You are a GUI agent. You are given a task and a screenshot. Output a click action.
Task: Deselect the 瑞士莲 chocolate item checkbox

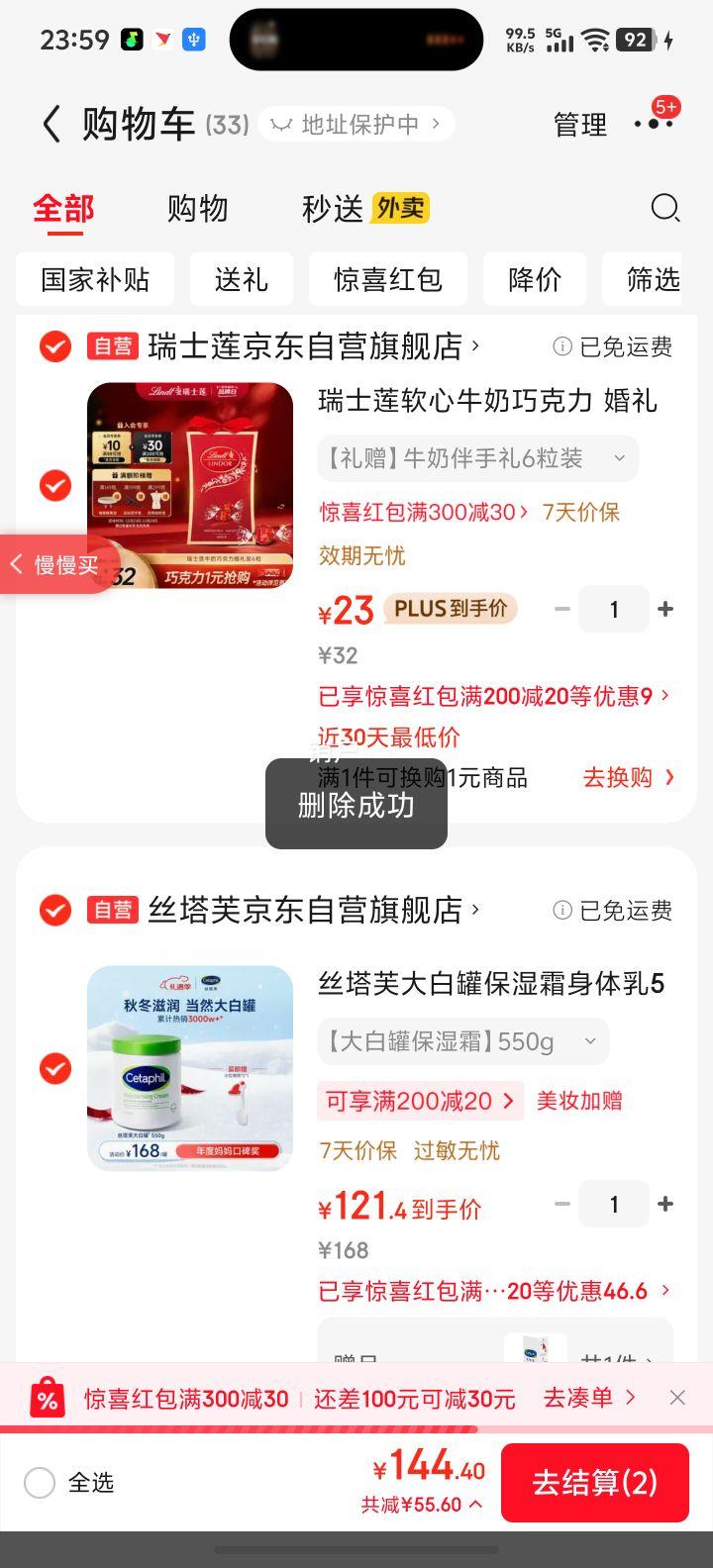pos(54,486)
